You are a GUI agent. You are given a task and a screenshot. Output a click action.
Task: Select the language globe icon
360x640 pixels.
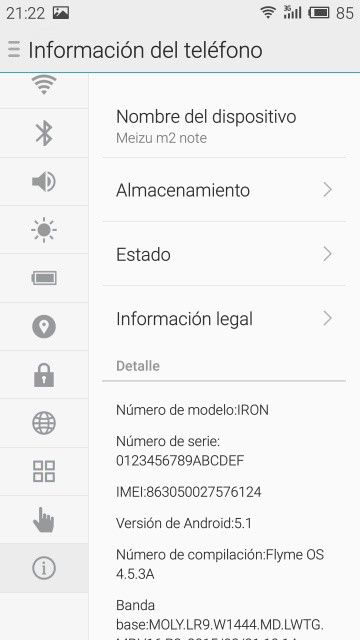click(44, 423)
